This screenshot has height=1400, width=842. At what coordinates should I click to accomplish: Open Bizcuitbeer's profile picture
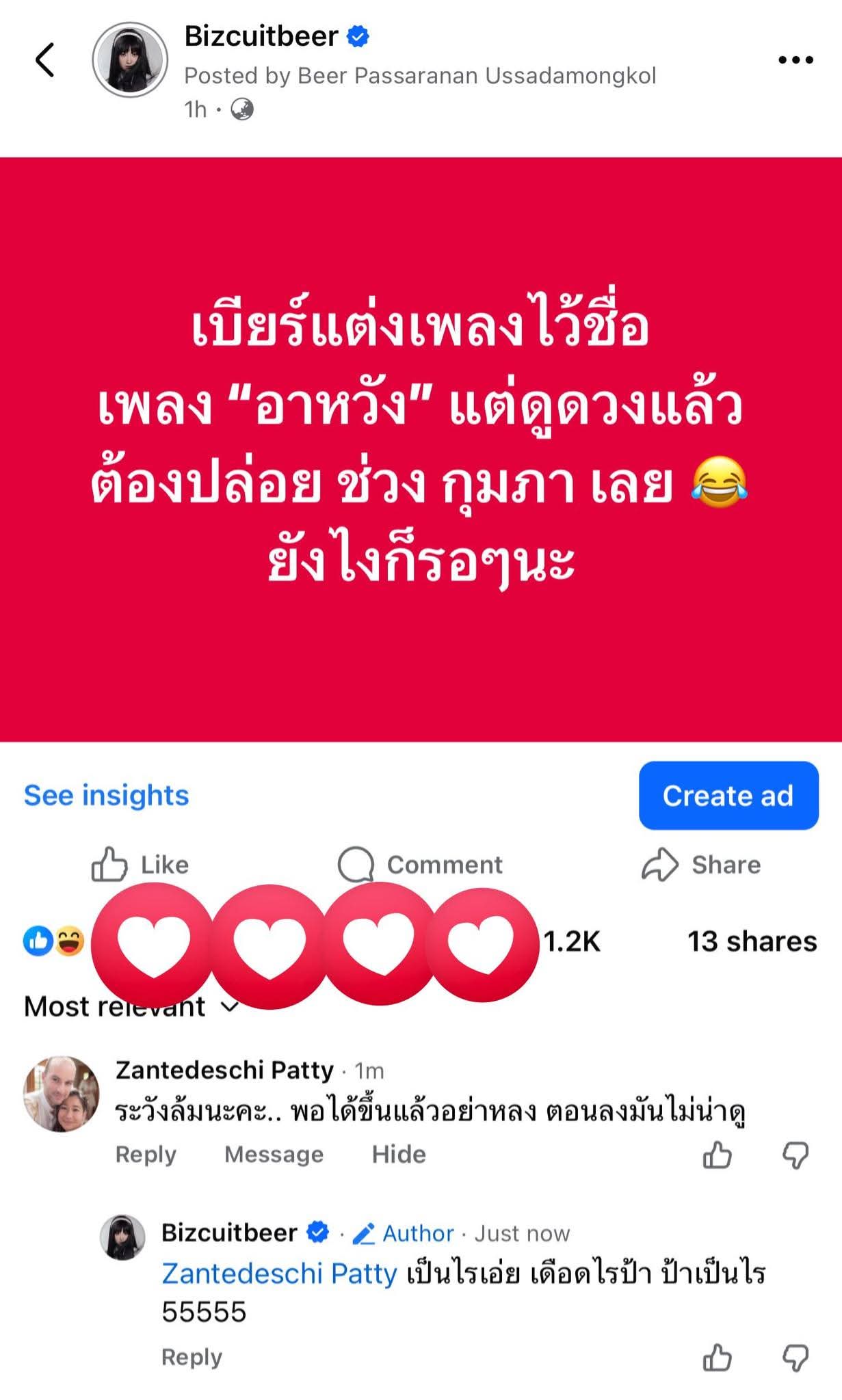point(130,59)
